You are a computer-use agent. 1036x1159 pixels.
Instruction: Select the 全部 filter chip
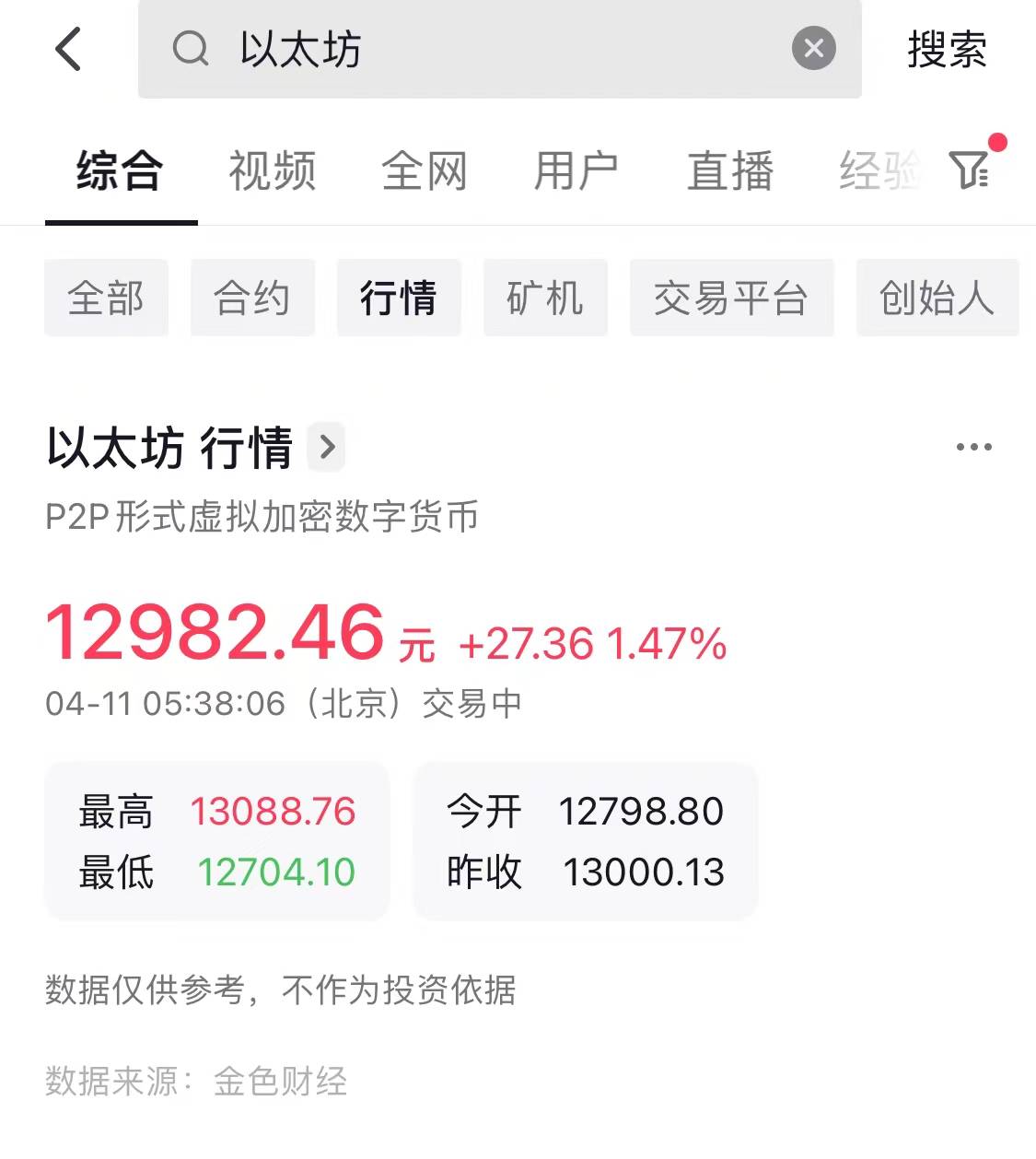(106, 298)
